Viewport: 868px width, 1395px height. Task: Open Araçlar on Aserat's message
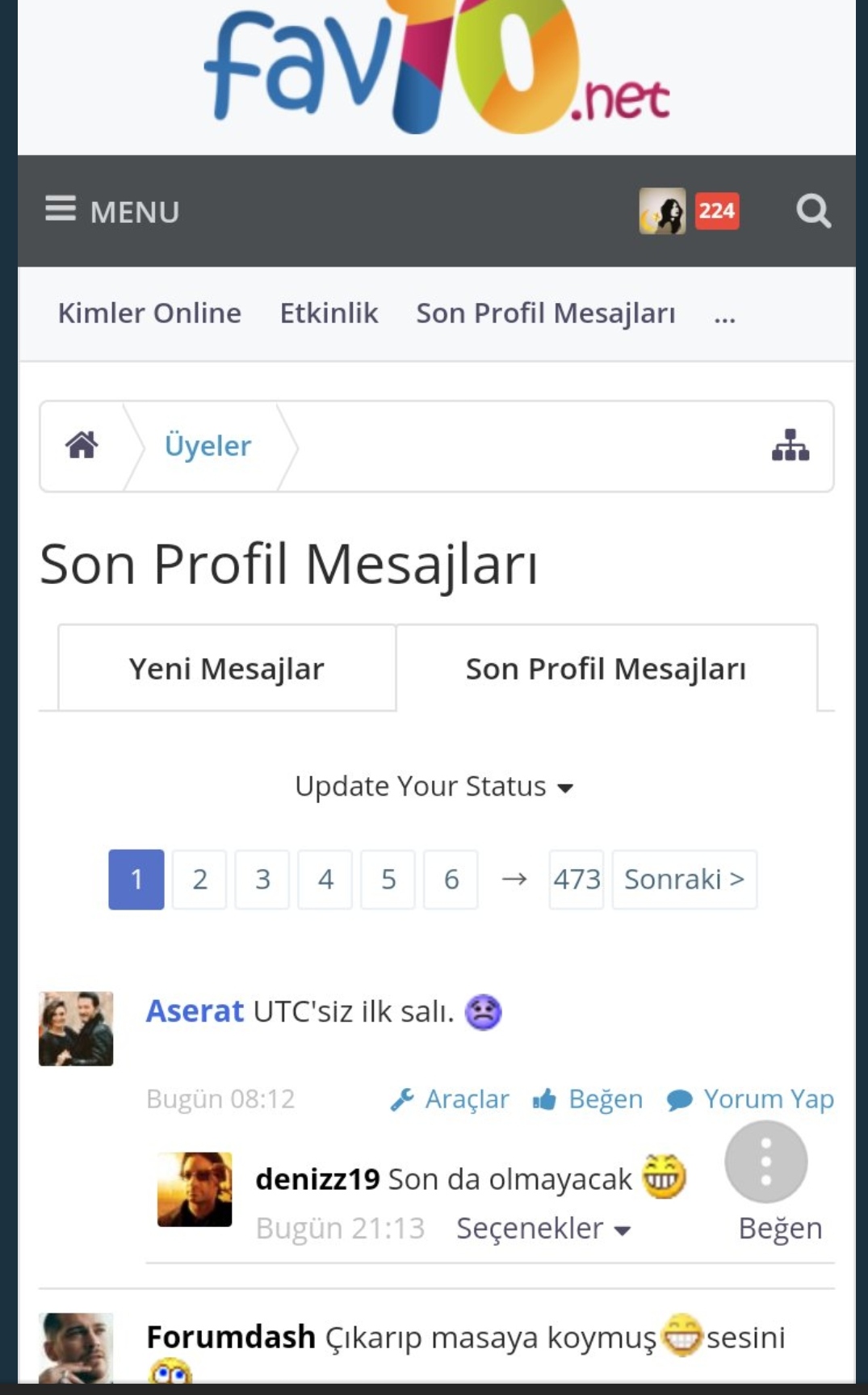pyautogui.click(x=450, y=1099)
